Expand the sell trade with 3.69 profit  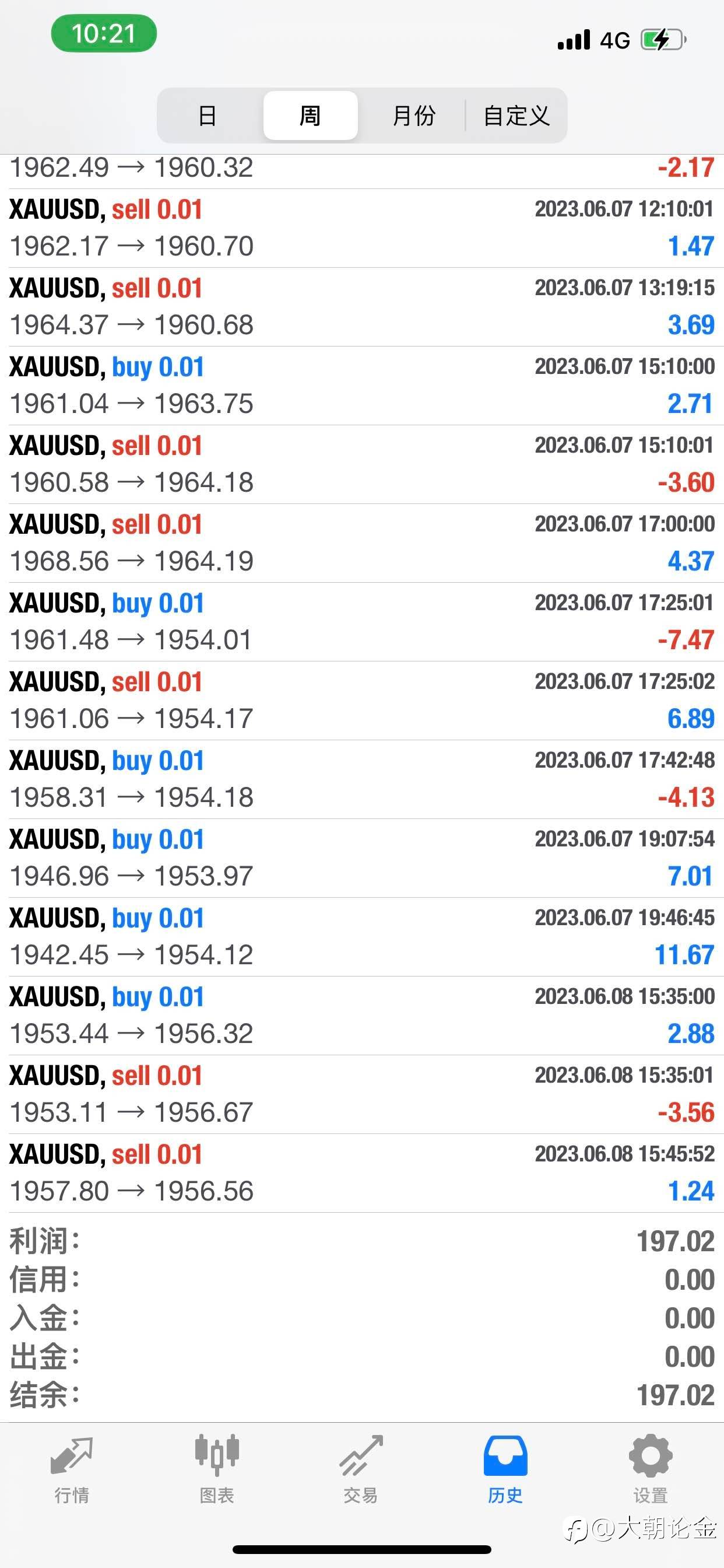[362, 307]
